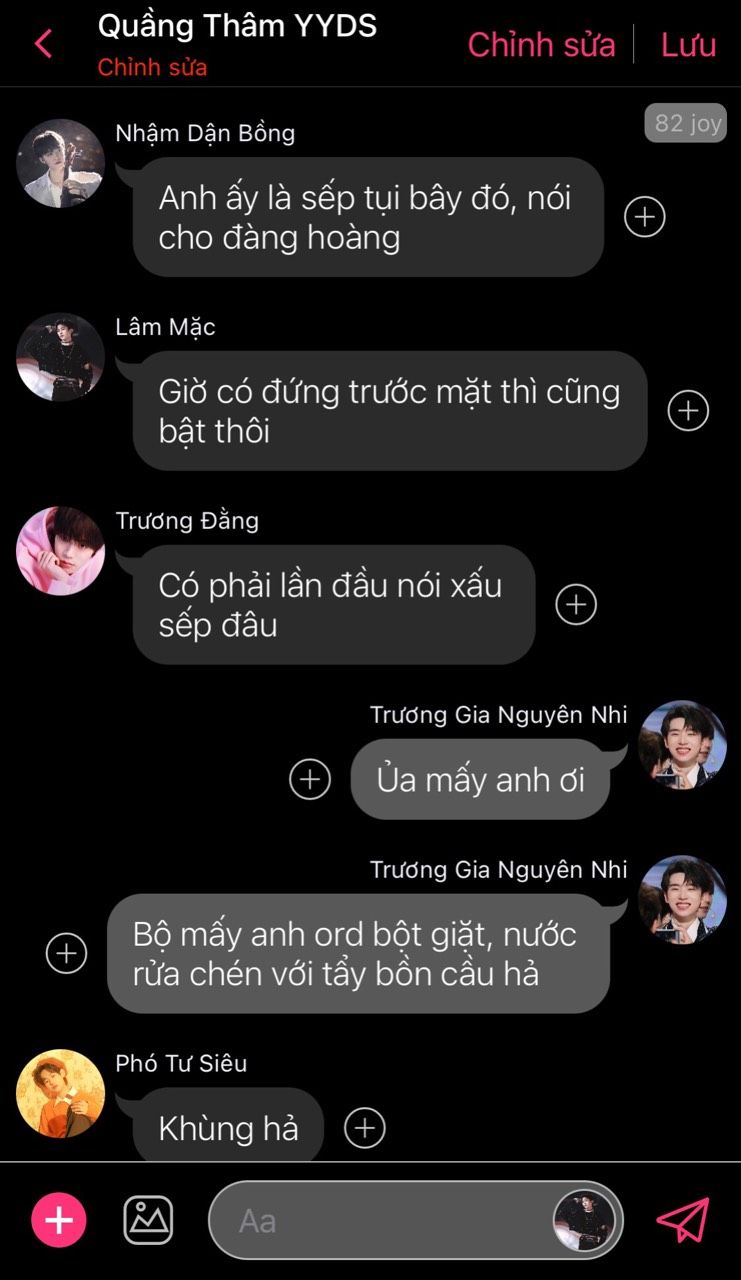Tap Chỉnh sửa in the top bar

tap(541, 45)
